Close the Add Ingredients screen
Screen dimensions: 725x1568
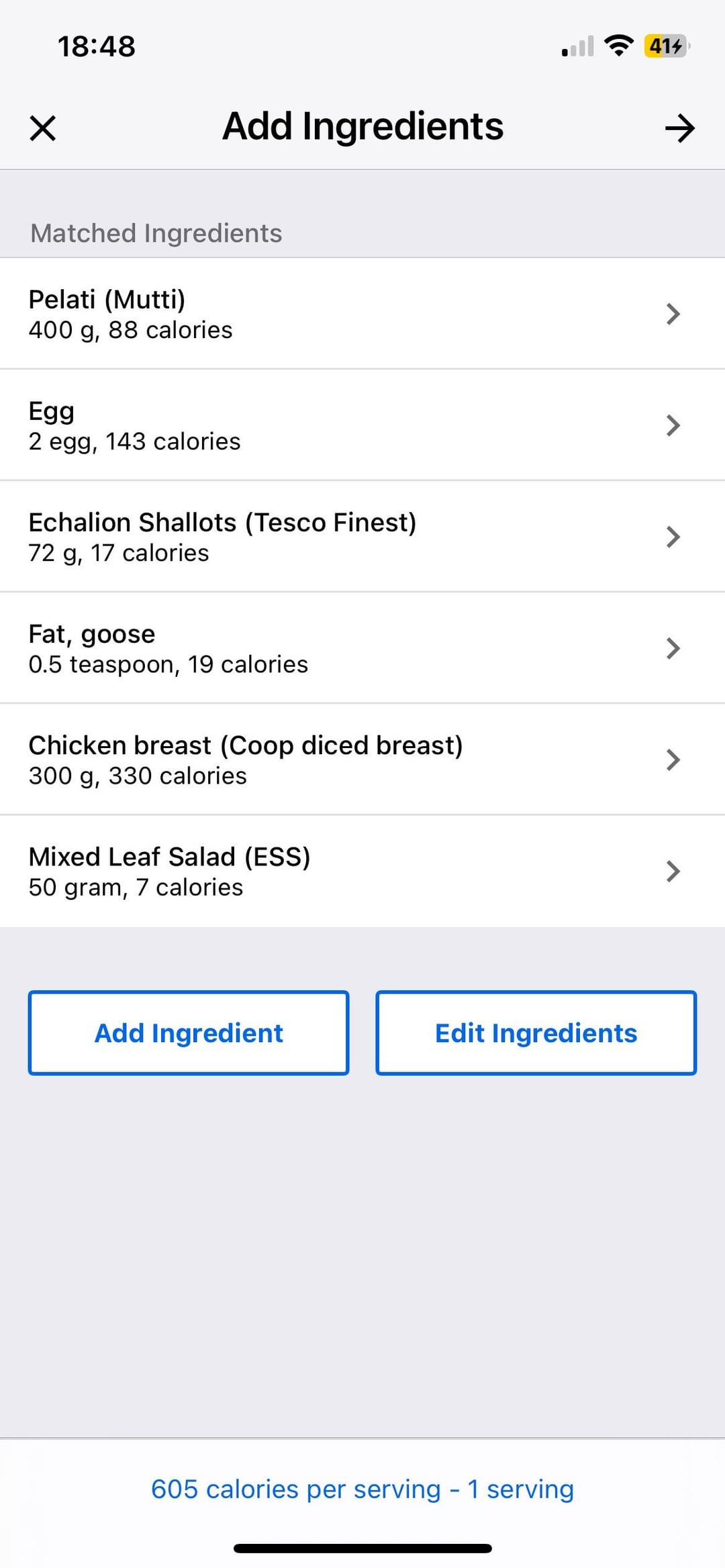(x=43, y=127)
